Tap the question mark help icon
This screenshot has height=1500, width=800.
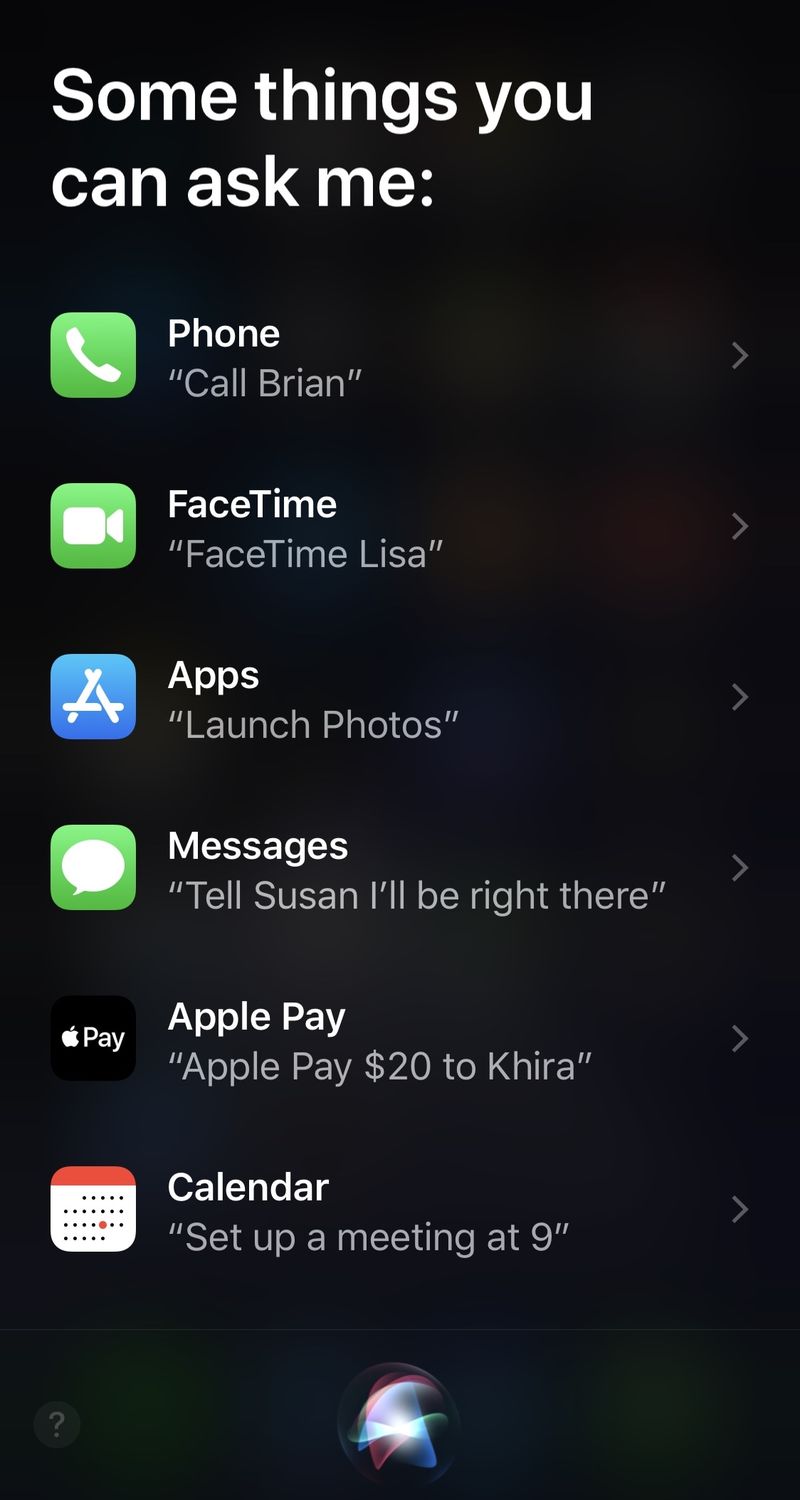pyautogui.click(x=57, y=1423)
